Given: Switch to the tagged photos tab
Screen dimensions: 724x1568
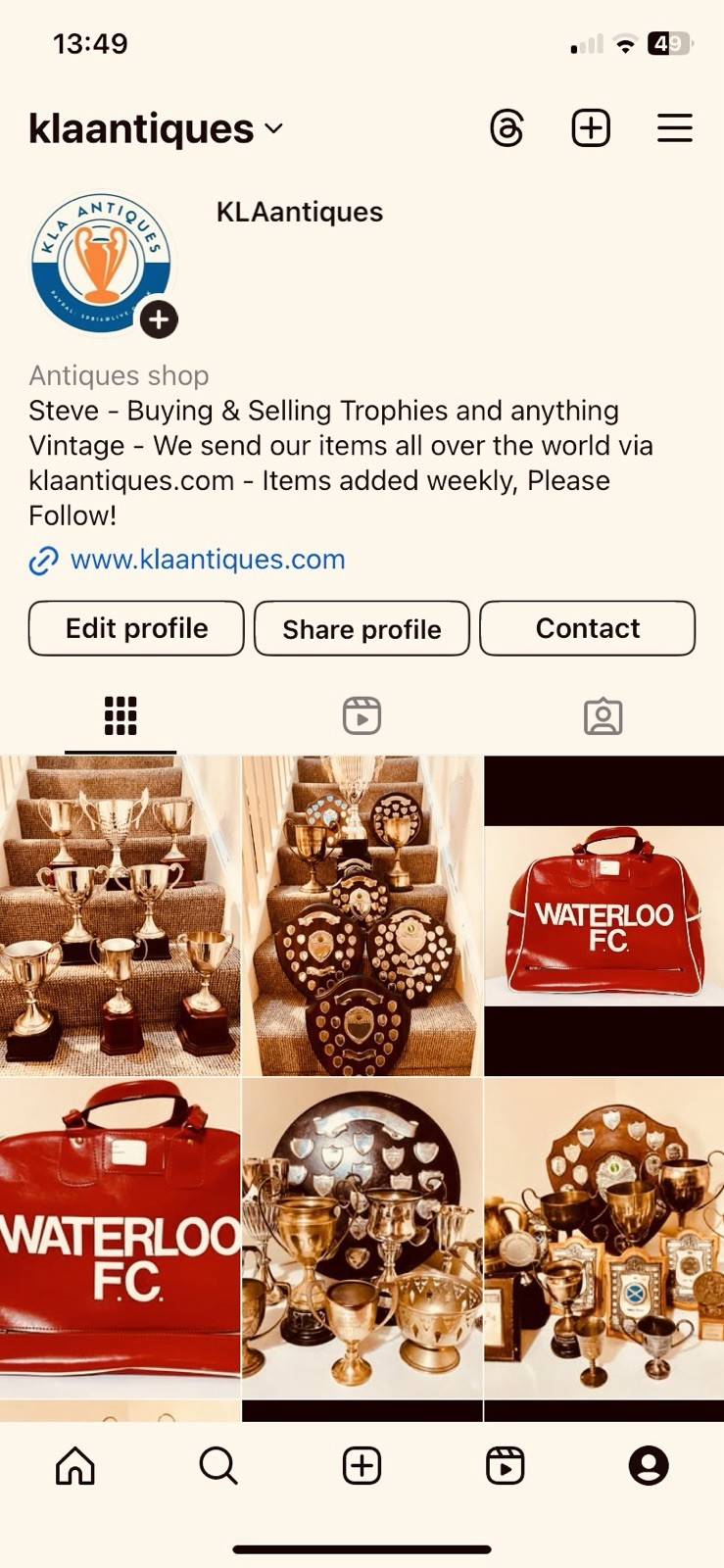Looking at the screenshot, I should [x=603, y=716].
